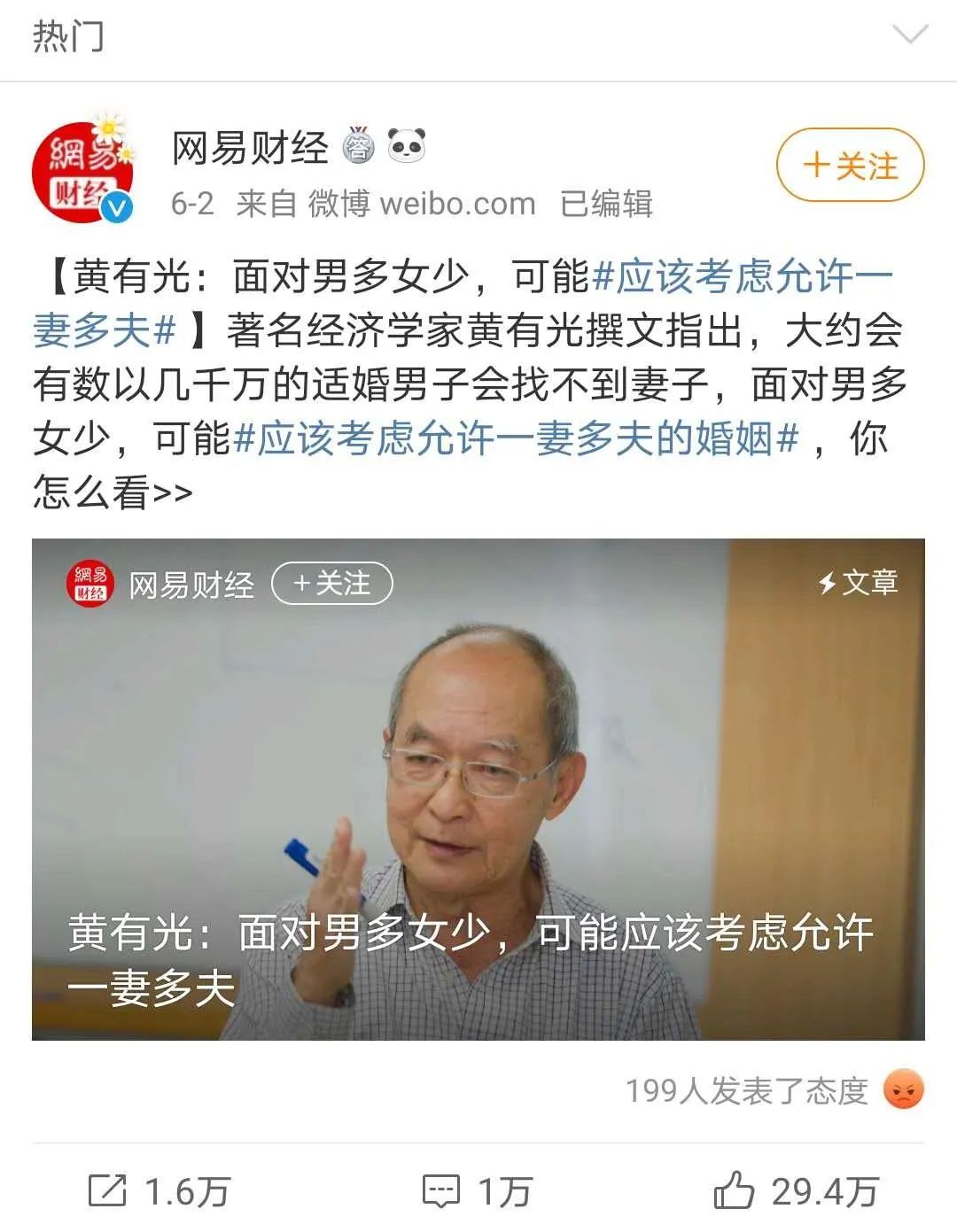Repost this post (1.6万)
The height and width of the screenshot is (1232, 957).
tap(159, 1191)
